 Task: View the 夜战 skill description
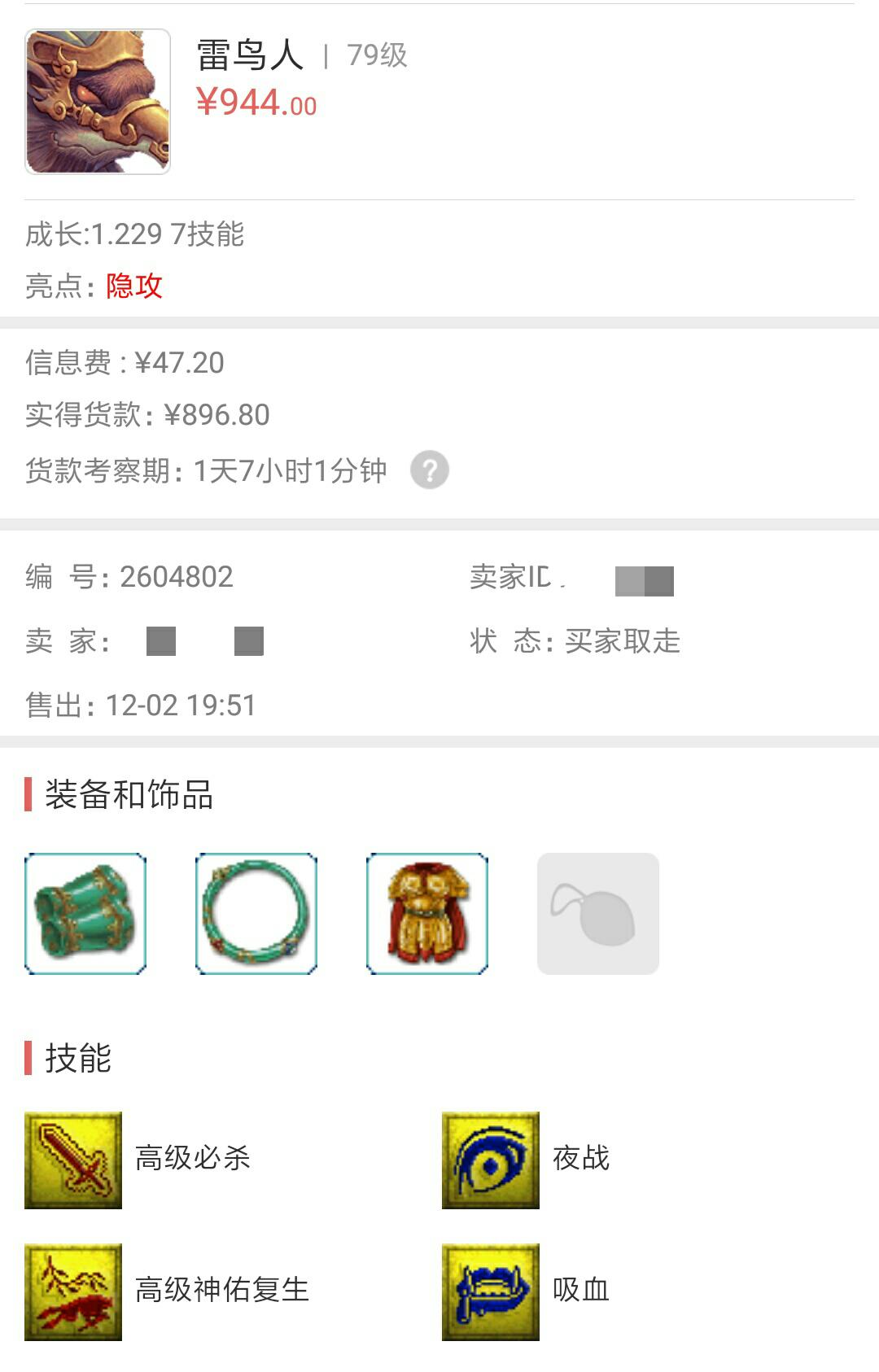click(491, 1160)
